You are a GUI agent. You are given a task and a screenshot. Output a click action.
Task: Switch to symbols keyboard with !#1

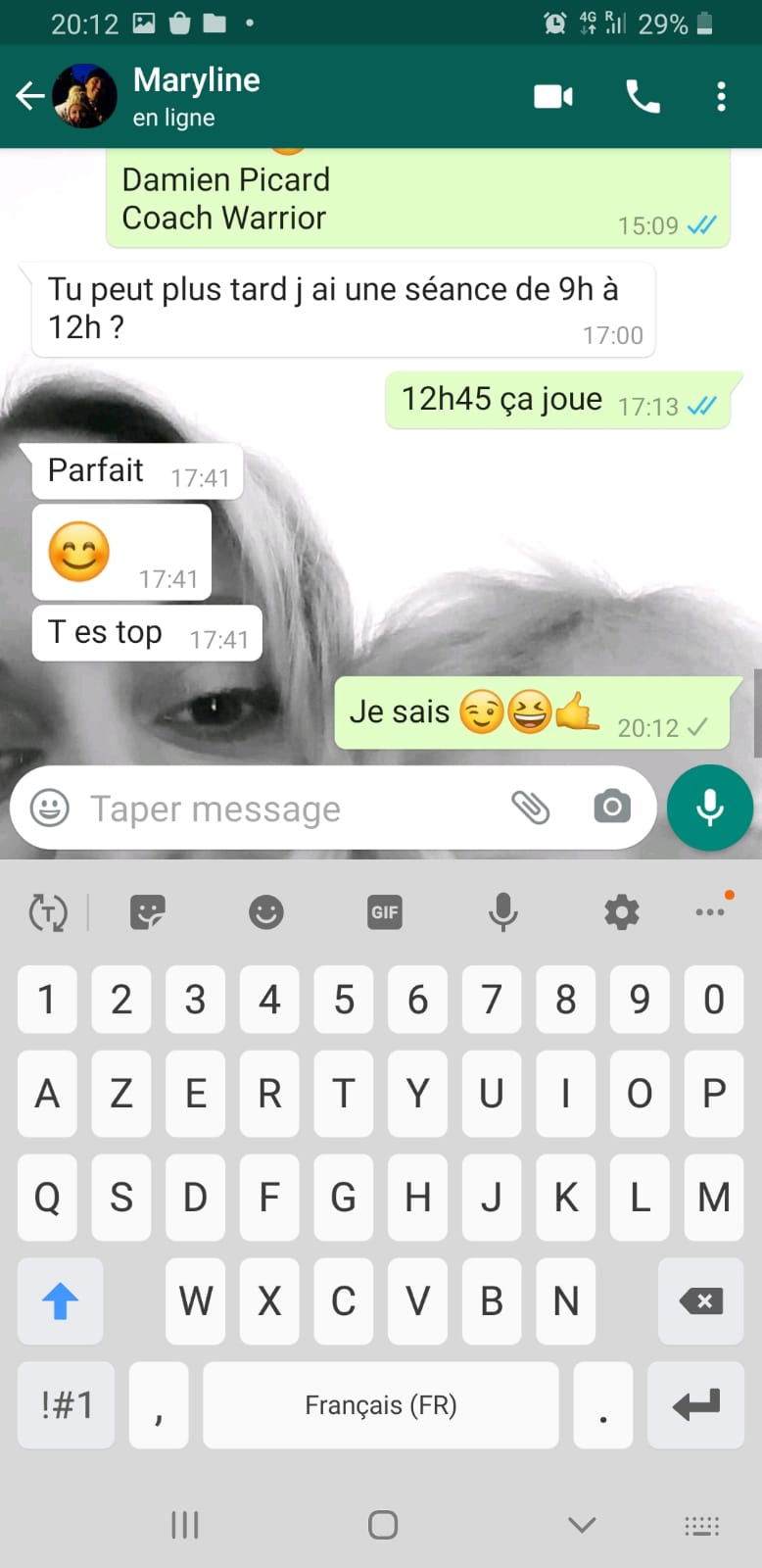[x=66, y=1404]
